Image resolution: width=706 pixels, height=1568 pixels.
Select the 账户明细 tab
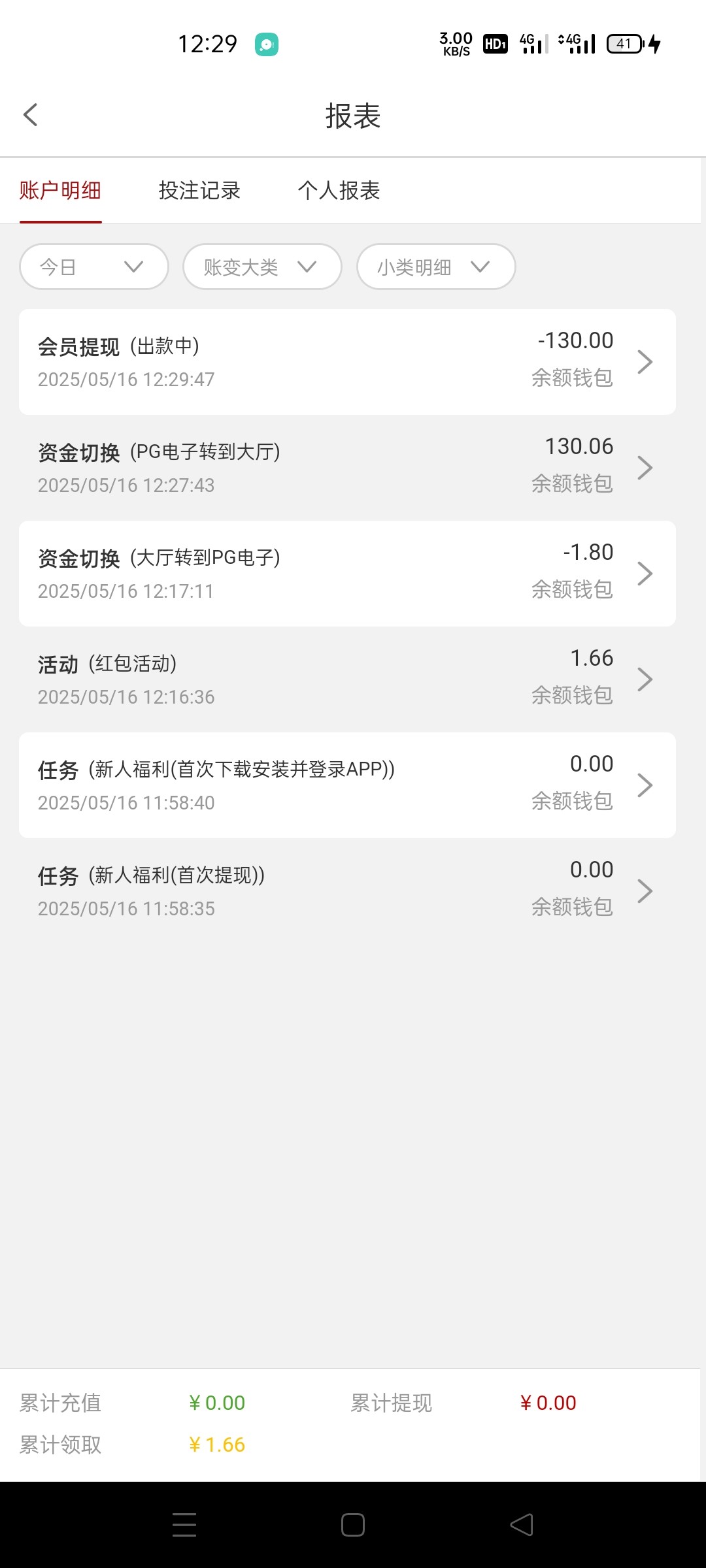click(x=60, y=191)
